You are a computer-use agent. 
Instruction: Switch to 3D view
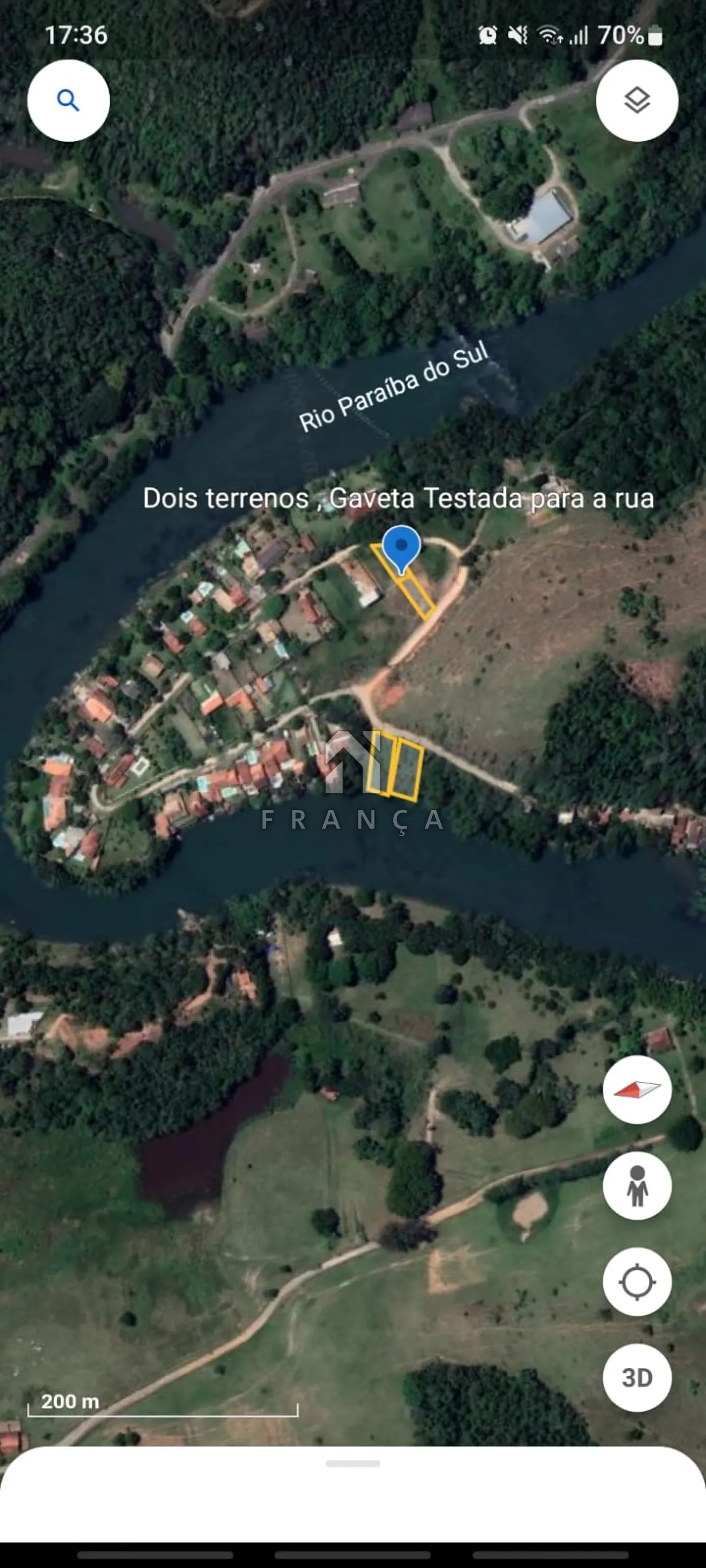pos(636,1377)
